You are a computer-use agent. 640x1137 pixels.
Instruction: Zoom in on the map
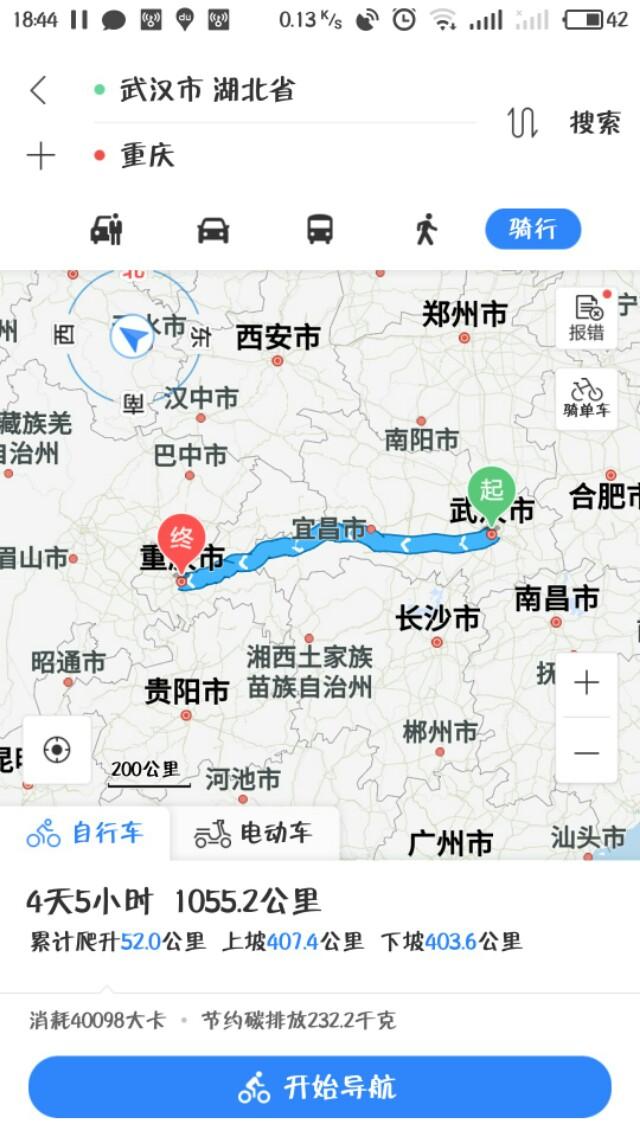pos(586,684)
